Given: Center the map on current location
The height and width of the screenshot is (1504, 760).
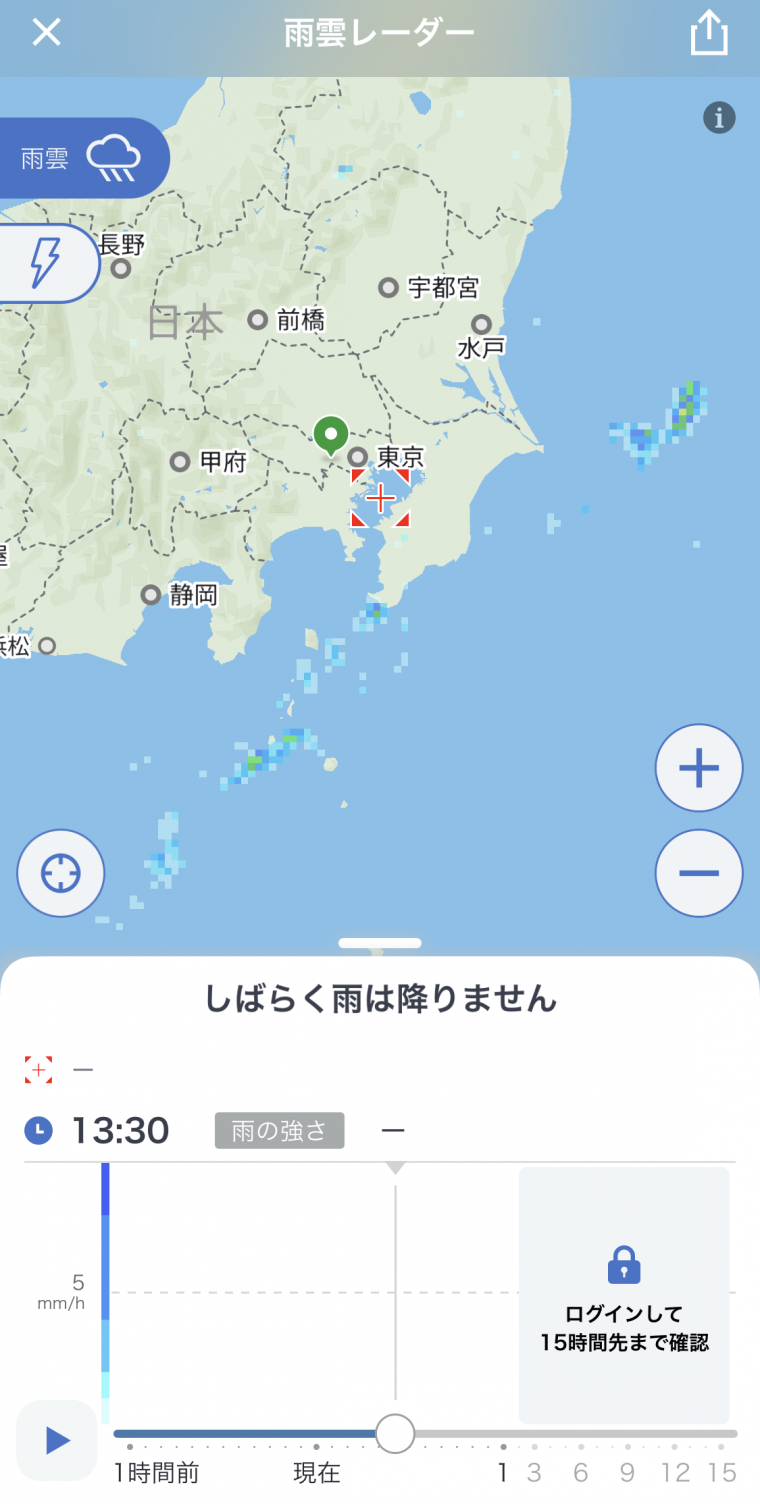Looking at the screenshot, I should point(60,872).
